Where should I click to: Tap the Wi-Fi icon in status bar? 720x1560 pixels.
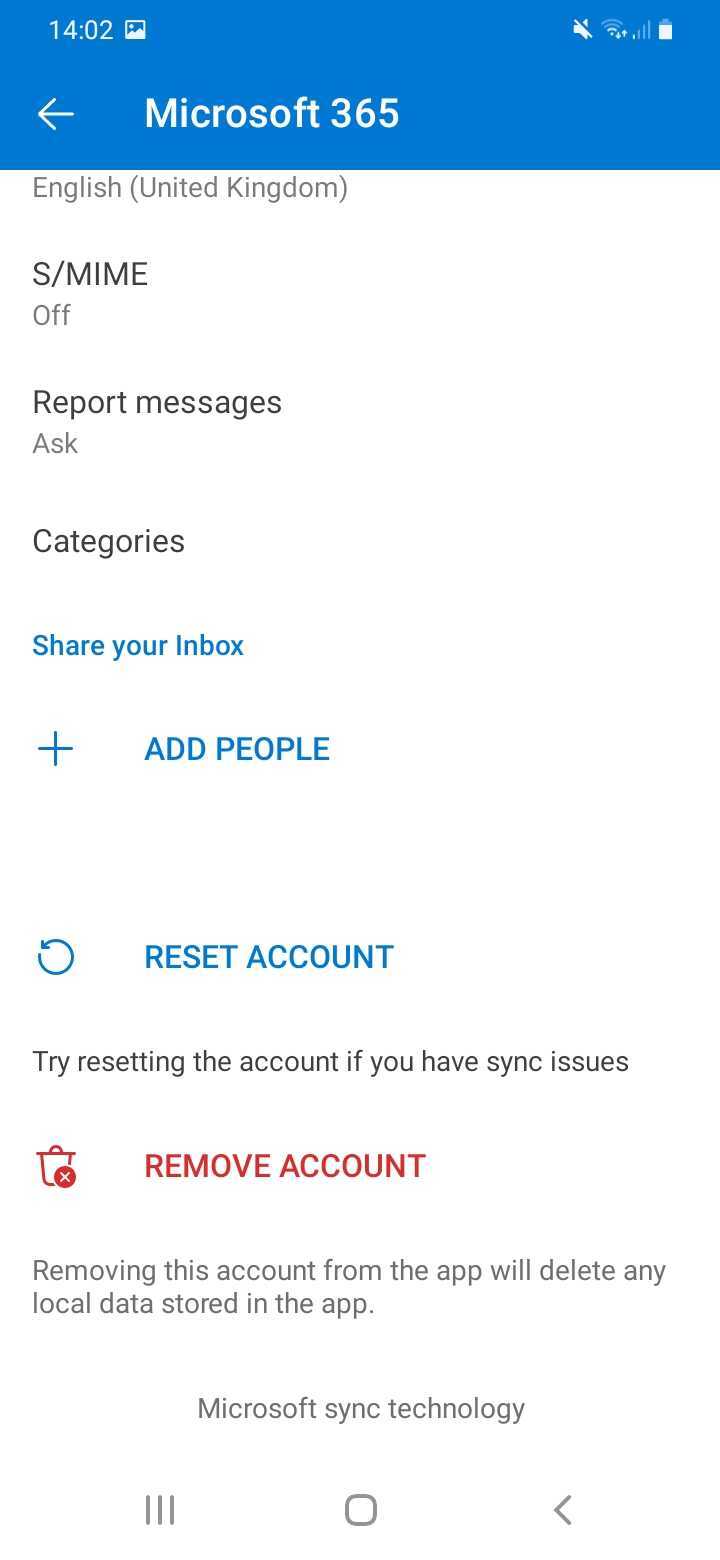click(614, 29)
